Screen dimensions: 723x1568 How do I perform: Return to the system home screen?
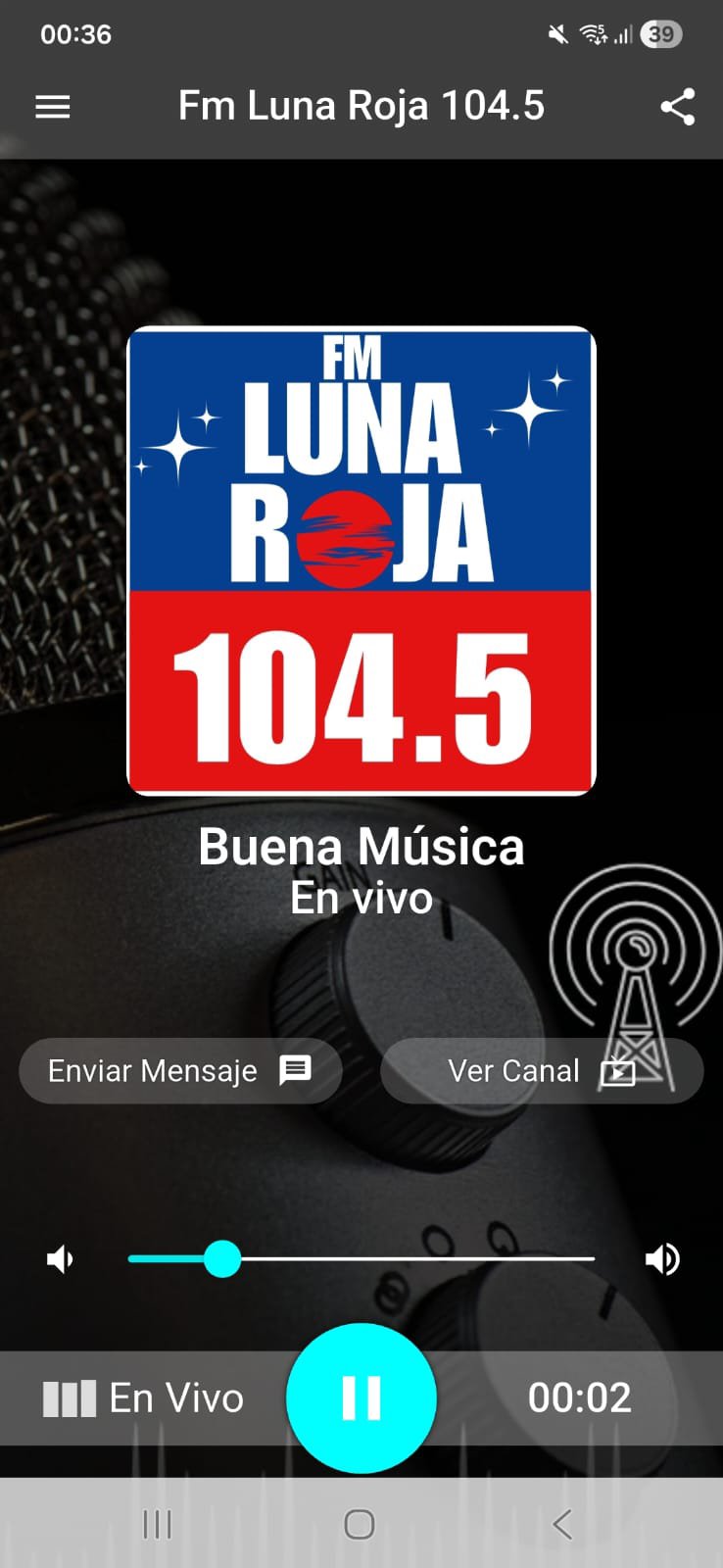click(360, 1524)
